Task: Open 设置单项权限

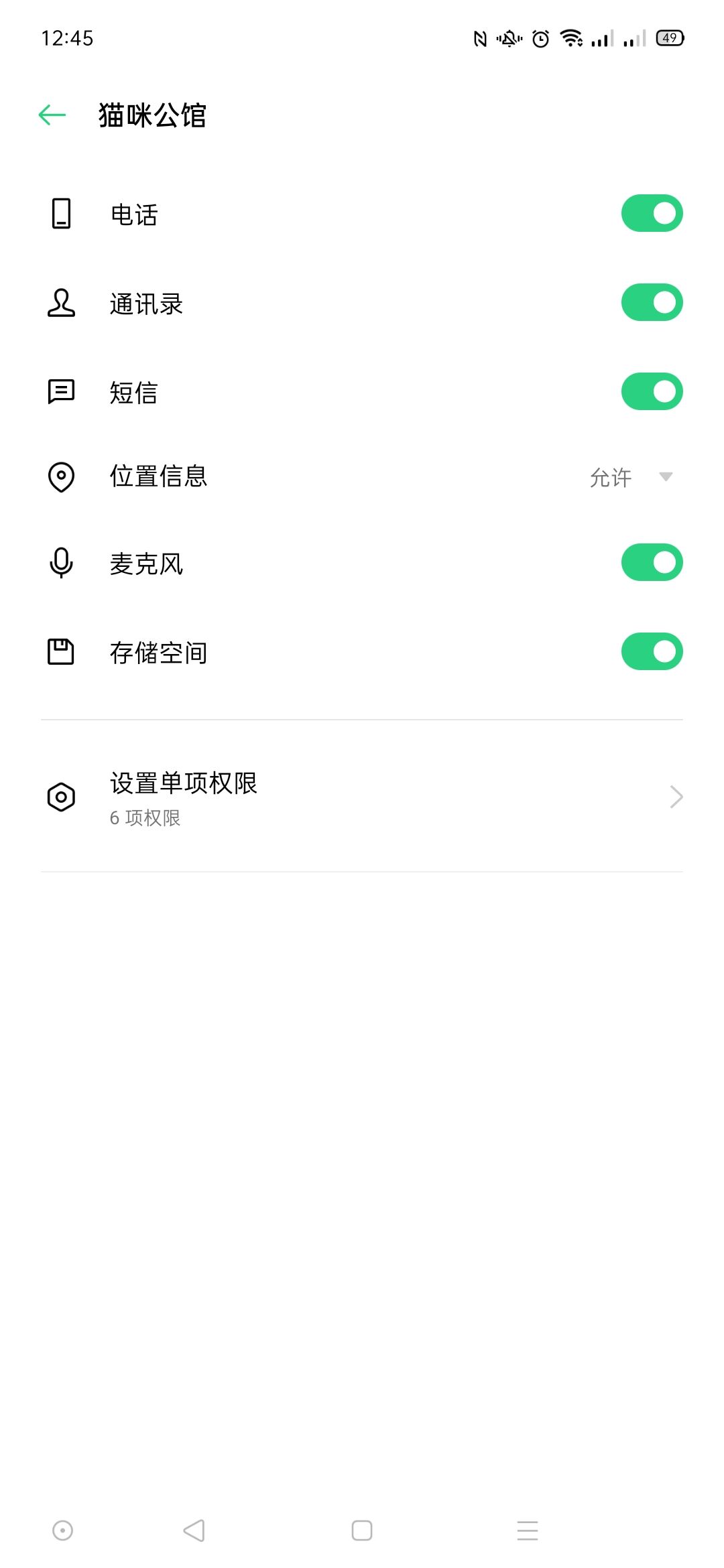Action: tap(362, 797)
